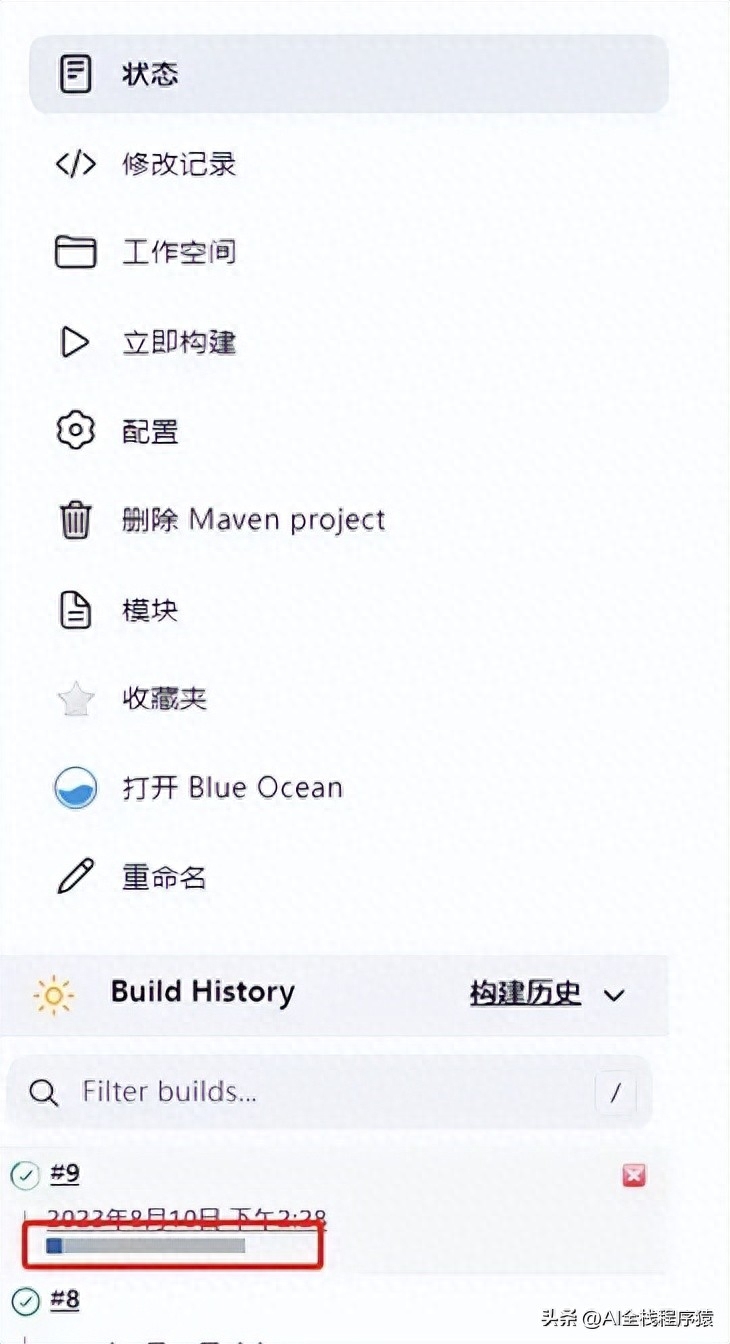Open 收藏夹 favorites
This screenshot has width=730, height=1344.
pyautogui.click(x=164, y=699)
